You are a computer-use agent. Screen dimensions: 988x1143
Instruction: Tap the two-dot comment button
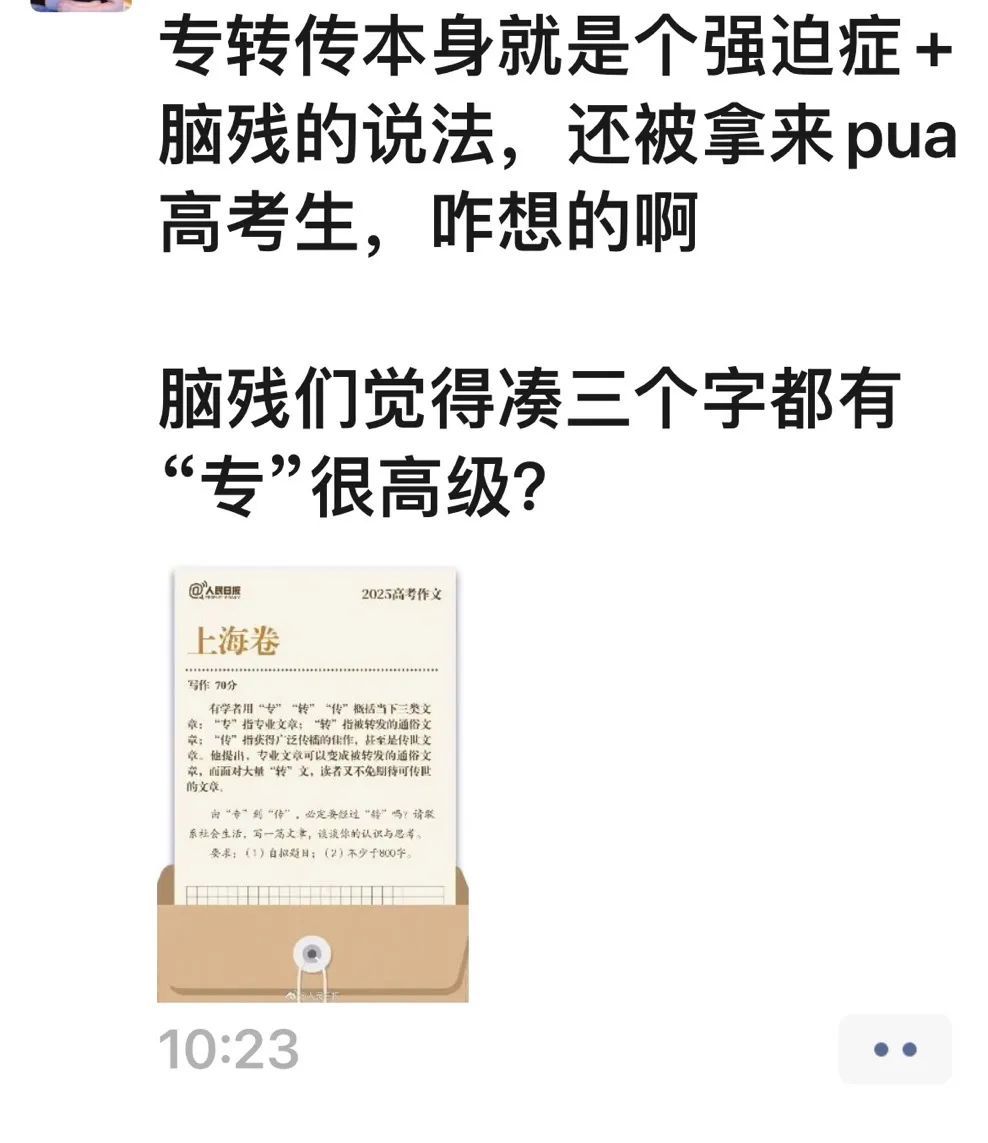pos(894,1049)
